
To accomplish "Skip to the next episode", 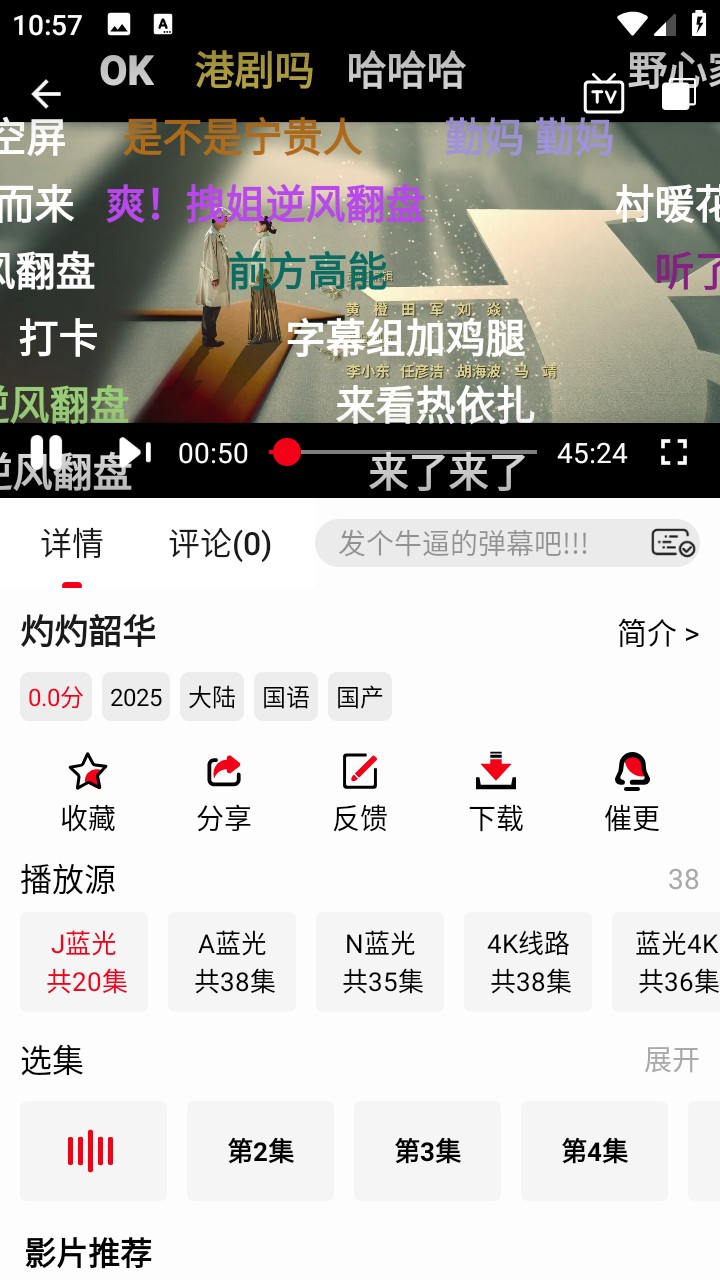I will point(133,452).
